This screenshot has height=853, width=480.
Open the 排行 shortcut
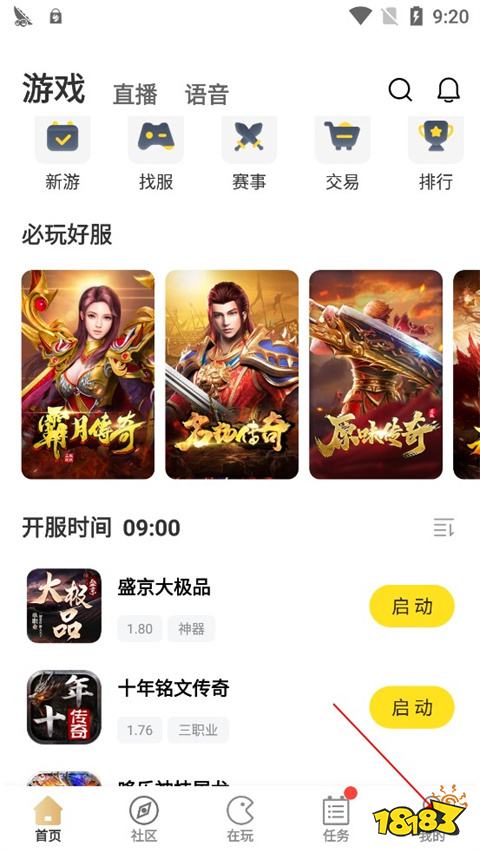436,154
